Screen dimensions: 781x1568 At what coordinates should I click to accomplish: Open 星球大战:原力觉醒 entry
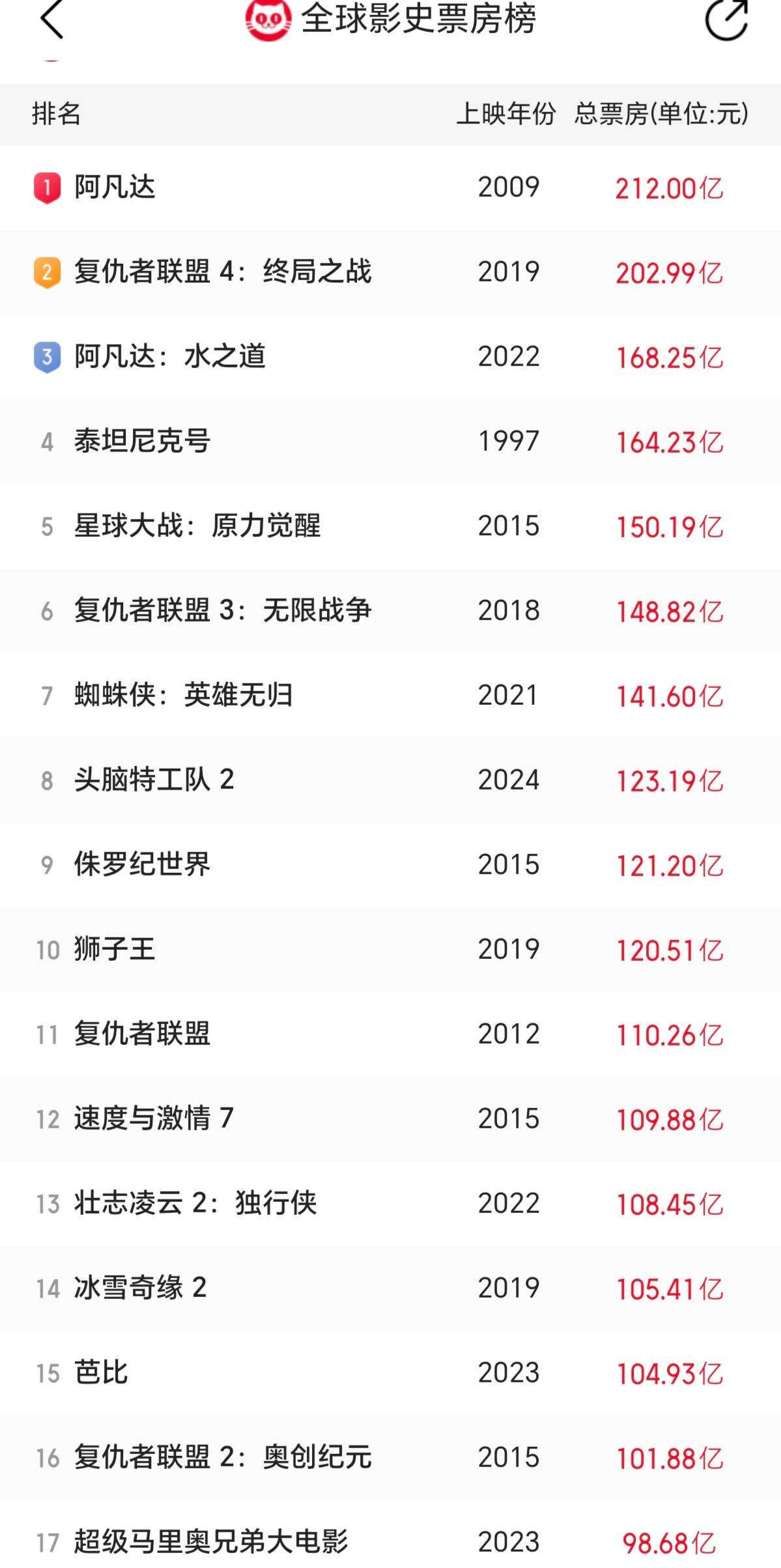point(197,526)
